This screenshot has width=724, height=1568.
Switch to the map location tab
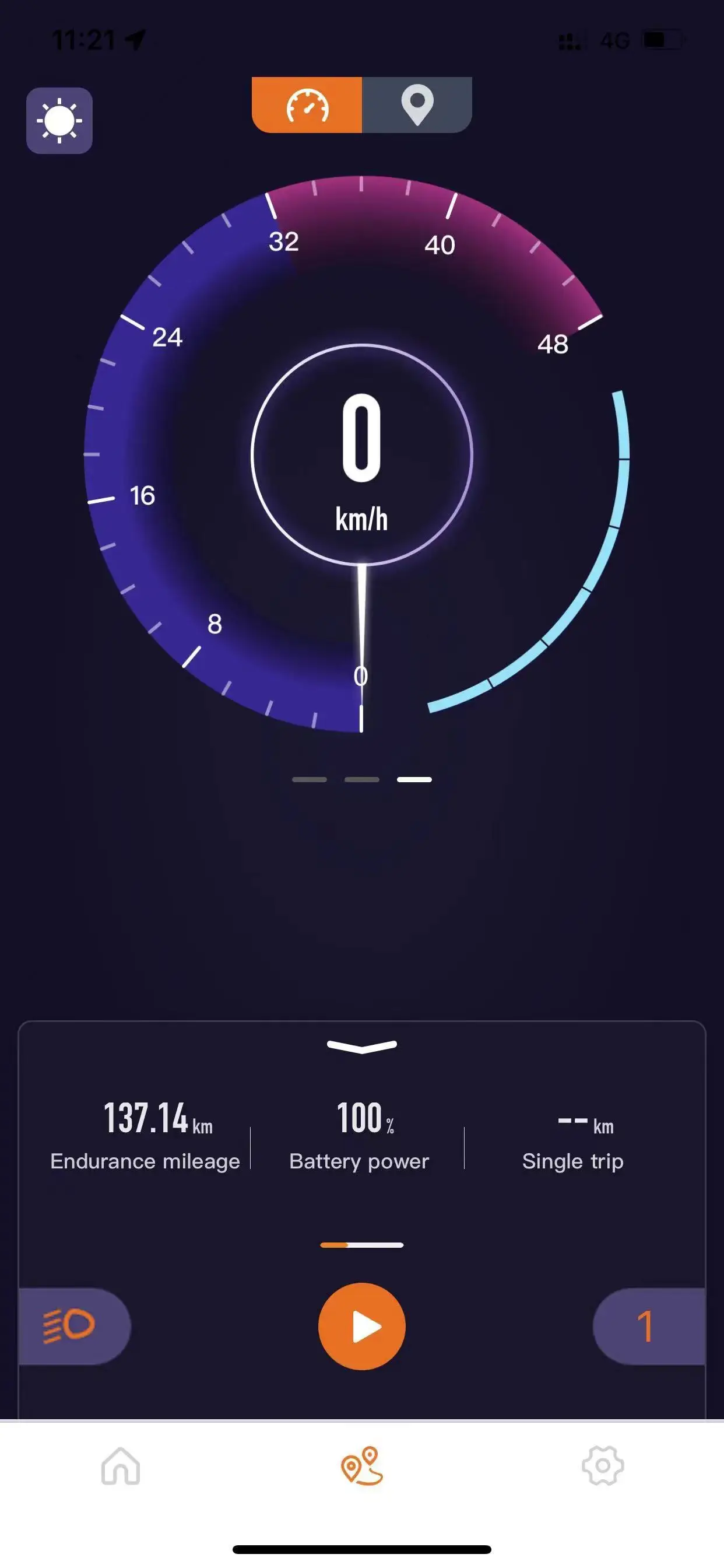[x=417, y=104]
